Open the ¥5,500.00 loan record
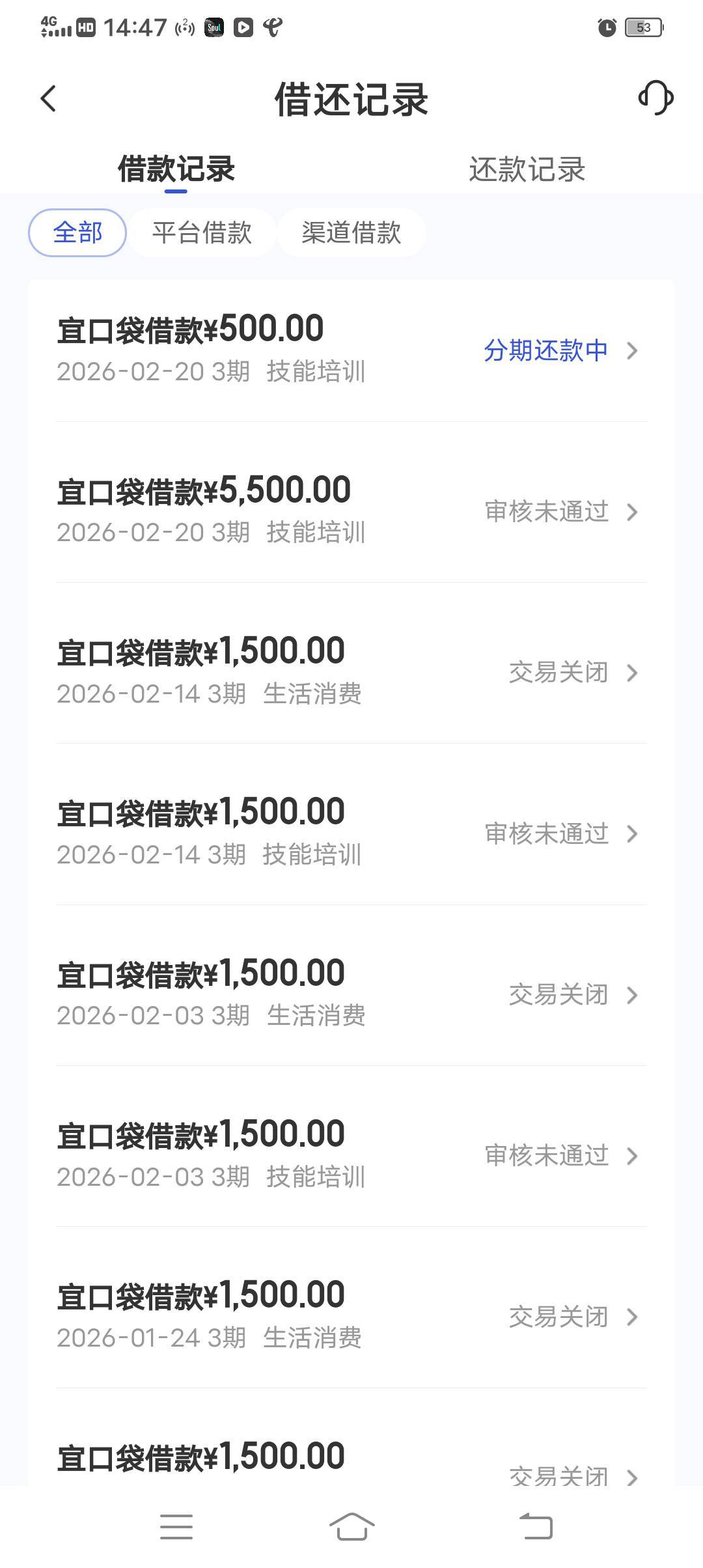This screenshot has width=703, height=1568. (351, 511)
